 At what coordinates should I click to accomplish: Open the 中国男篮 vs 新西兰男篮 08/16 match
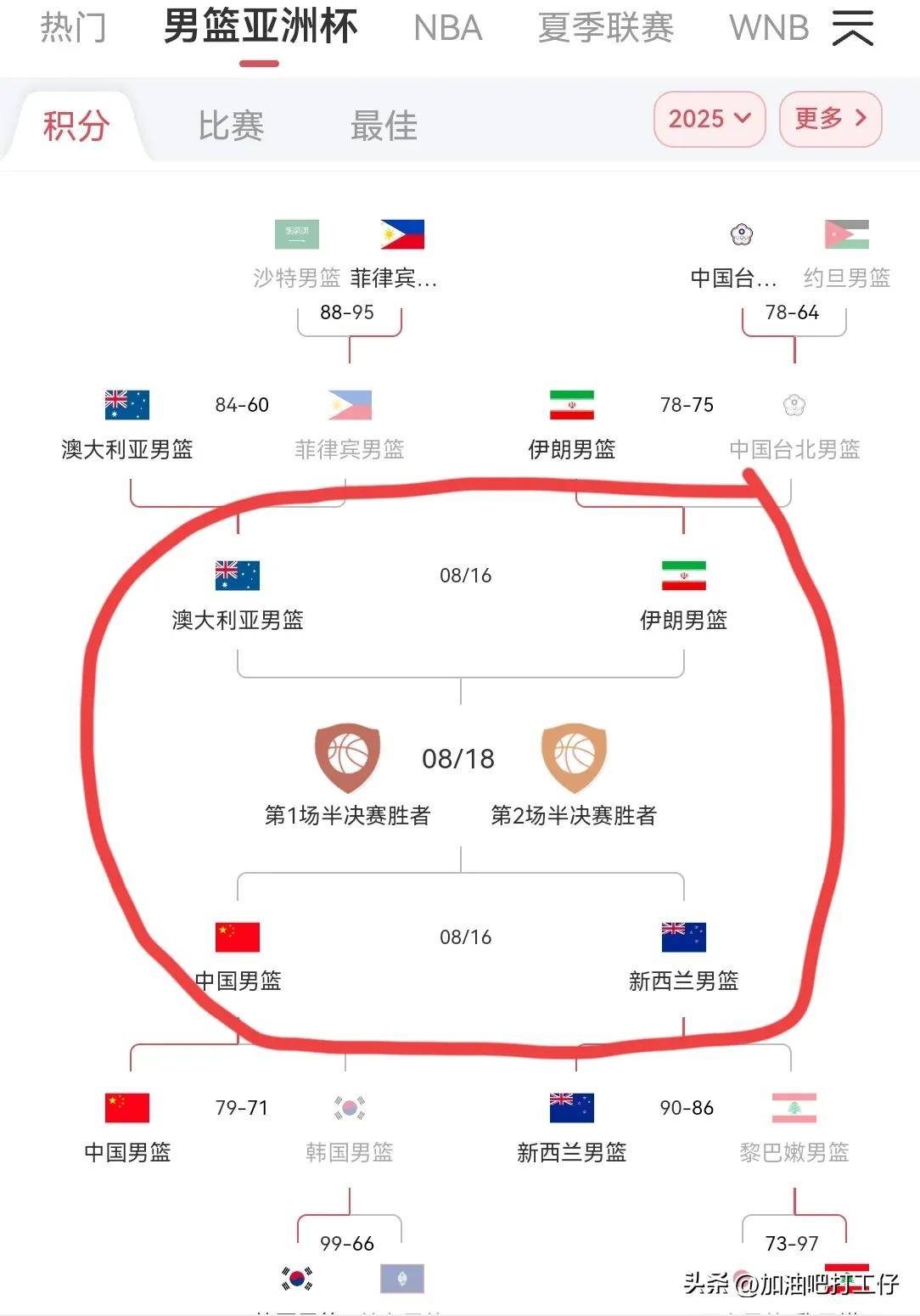[x=465, y=937]
